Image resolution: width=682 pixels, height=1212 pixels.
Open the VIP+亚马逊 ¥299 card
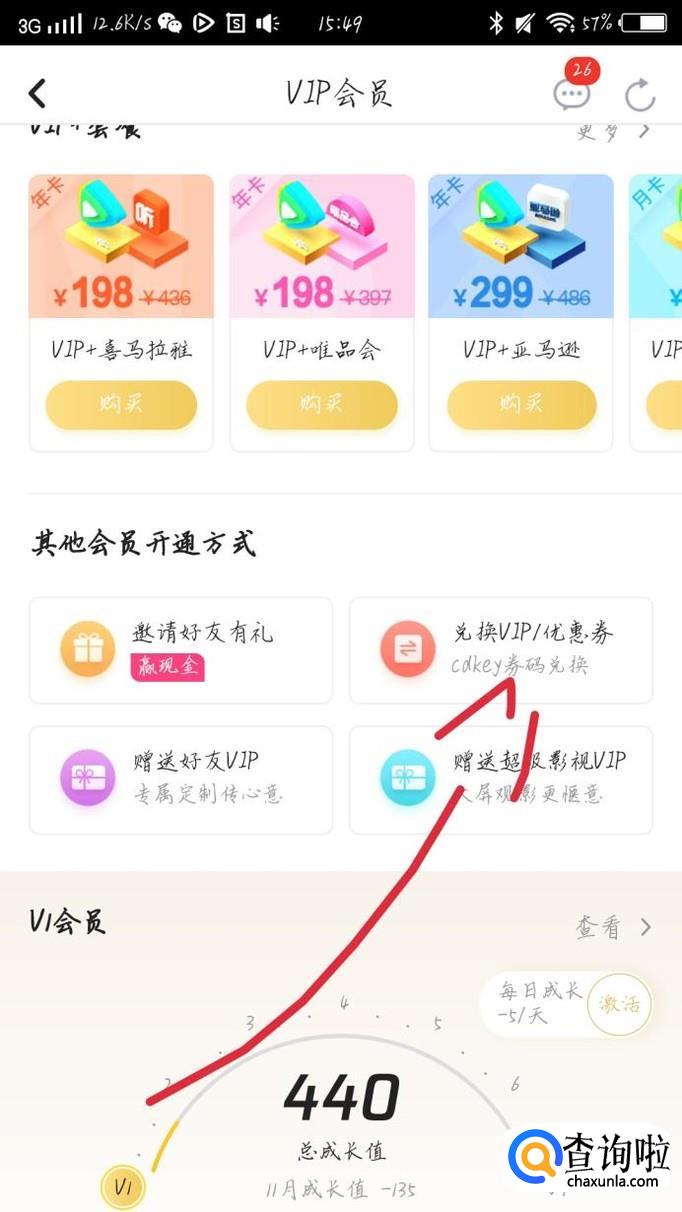pyautogui.click(x=521, y=260)
